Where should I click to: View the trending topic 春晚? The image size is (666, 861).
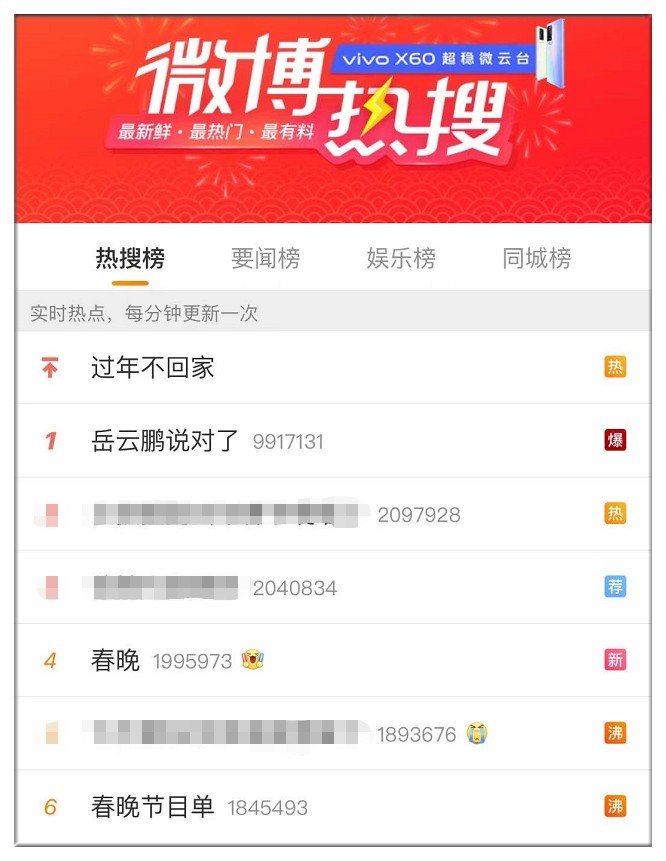(x=116, y=661)
